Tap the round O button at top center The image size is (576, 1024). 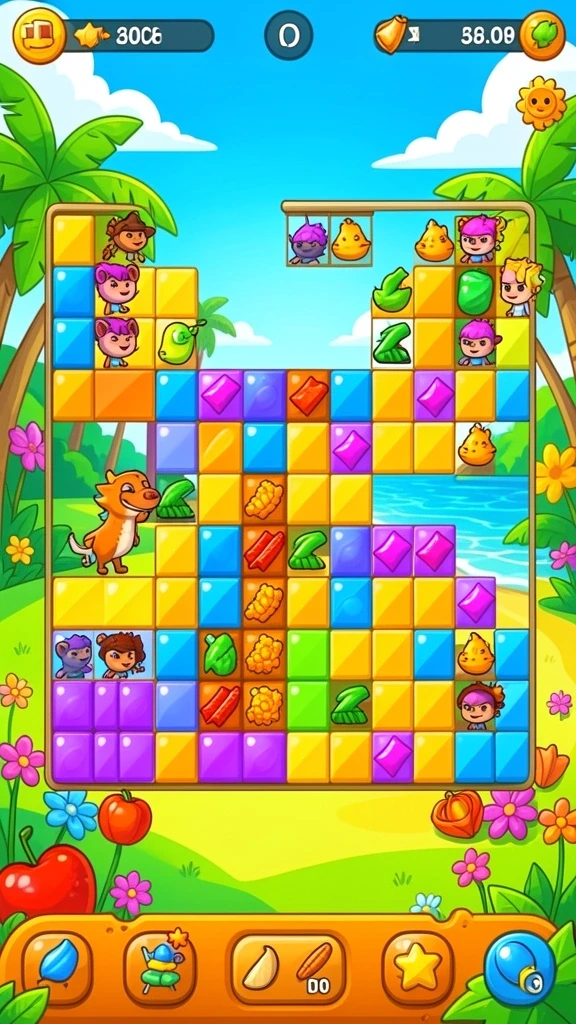pyautogui.click(x=288, y=35)
